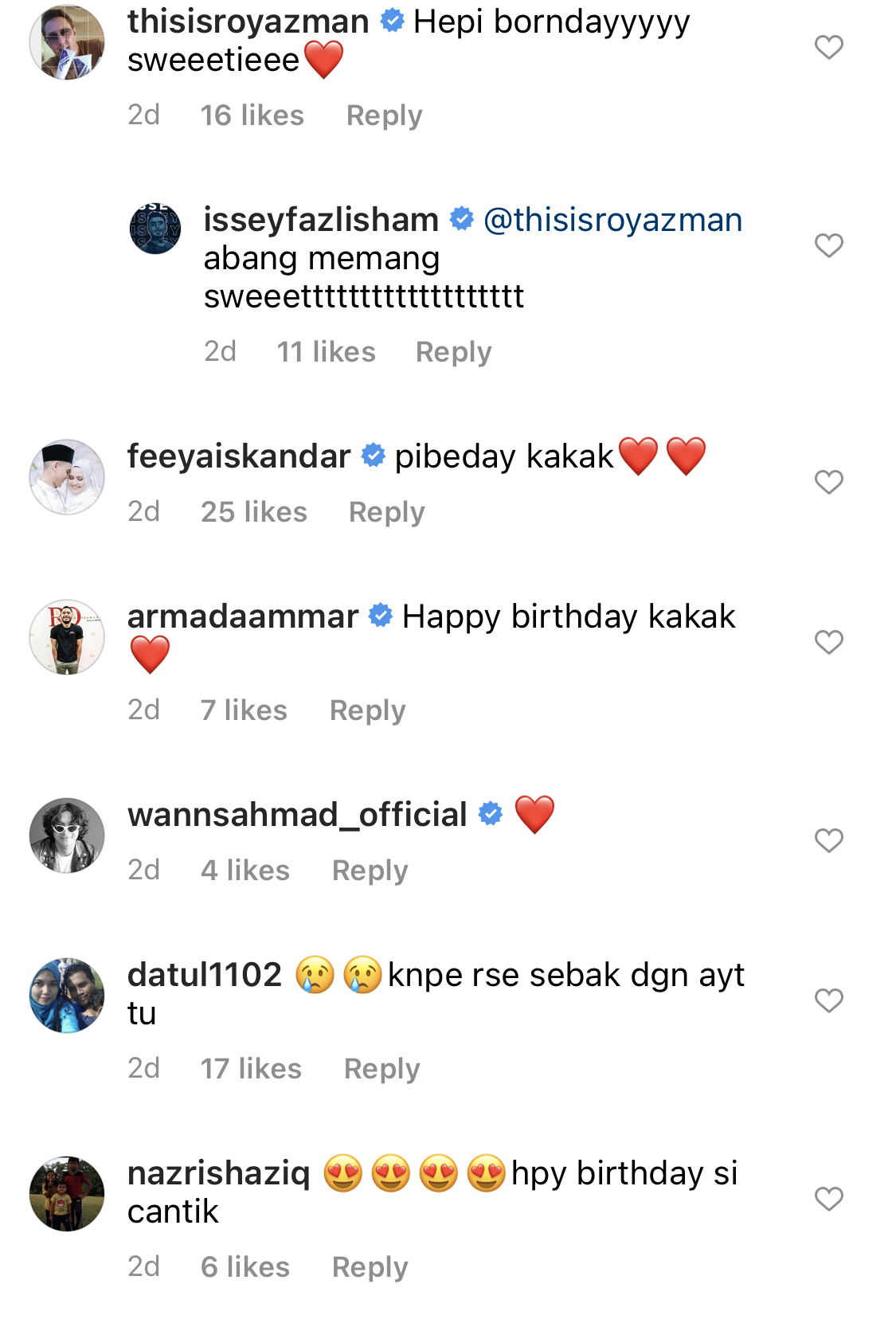Open feeyaiskandar's profile picture

pyautogui.click(x=67, y=477)
